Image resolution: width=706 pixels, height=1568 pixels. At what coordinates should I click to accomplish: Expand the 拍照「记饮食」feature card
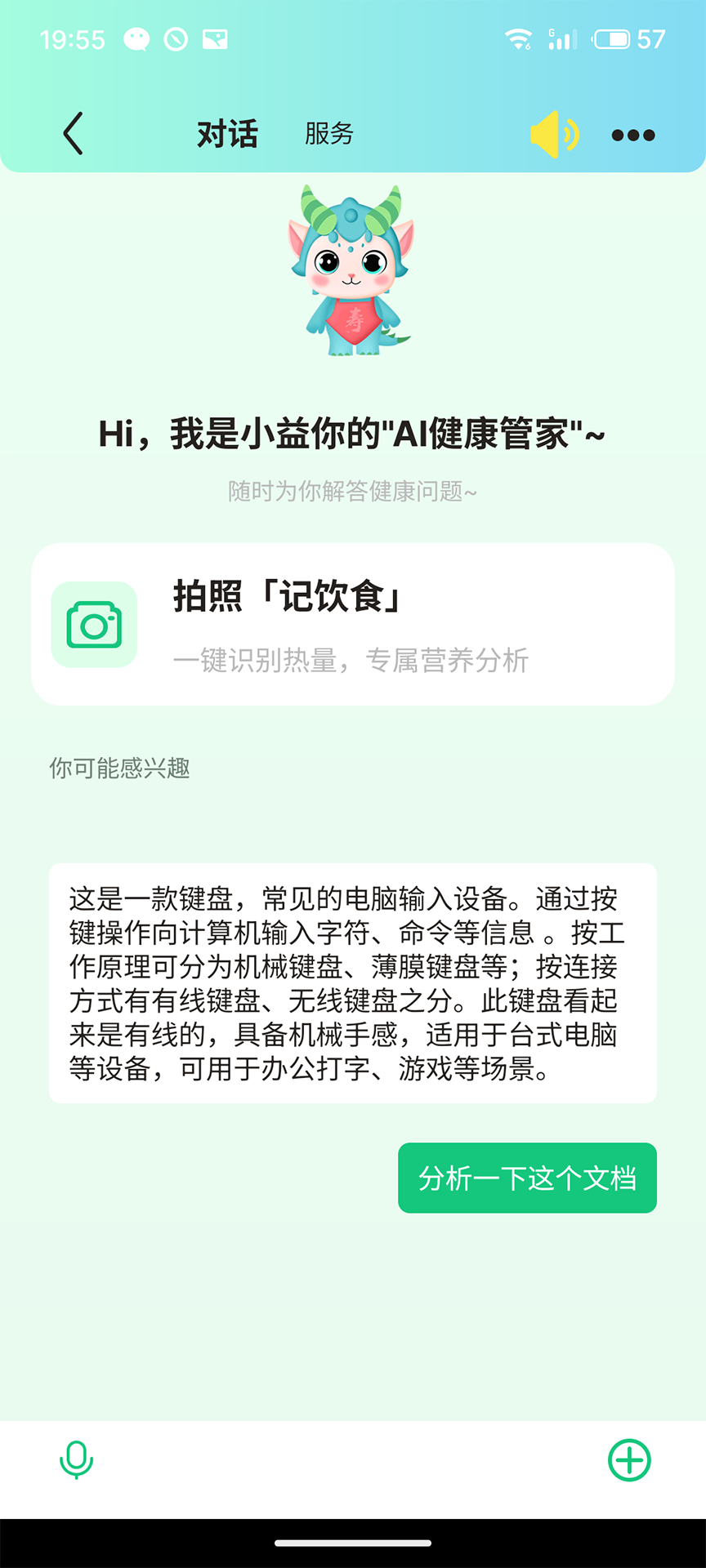(x=353, y=623)
